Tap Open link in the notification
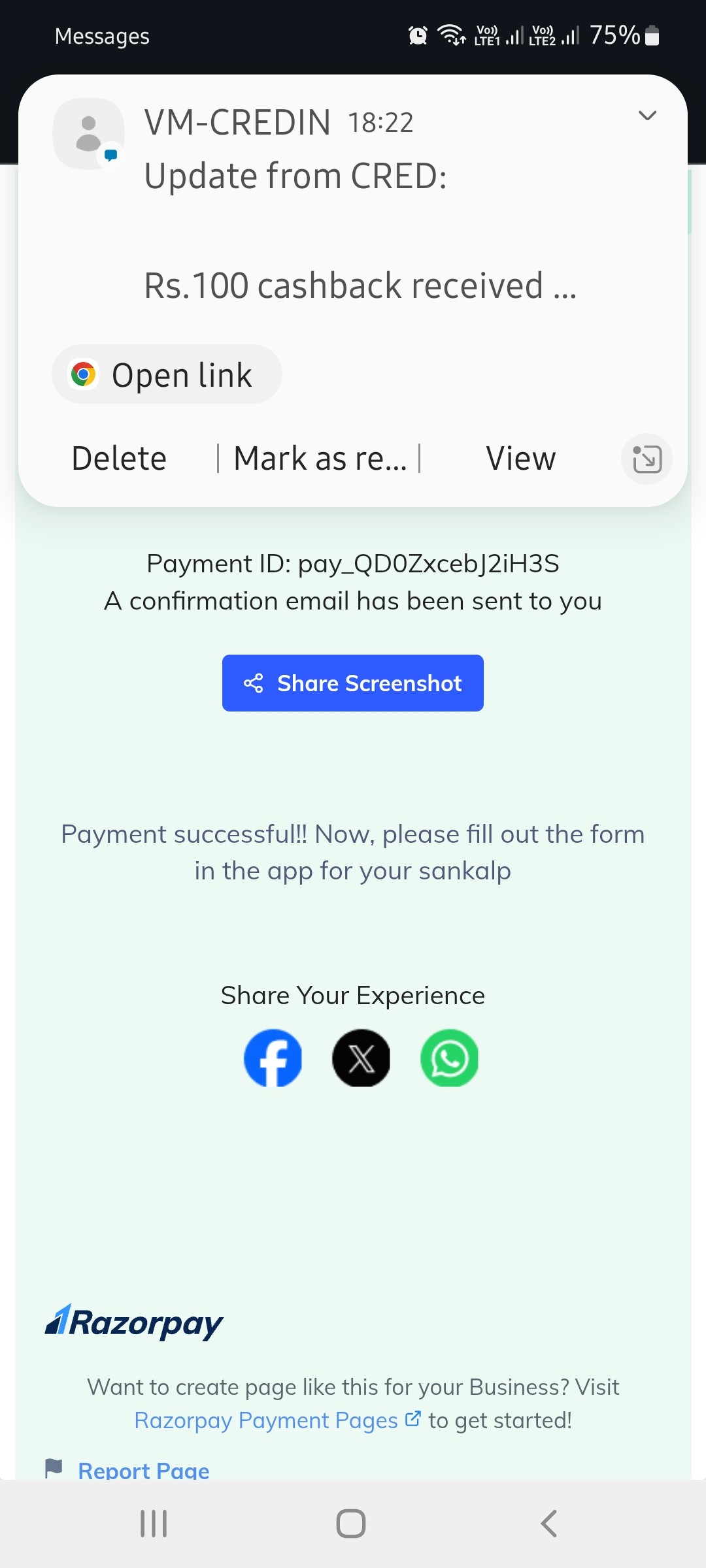Screen dimensions: 706x1568 coord(167,374)
